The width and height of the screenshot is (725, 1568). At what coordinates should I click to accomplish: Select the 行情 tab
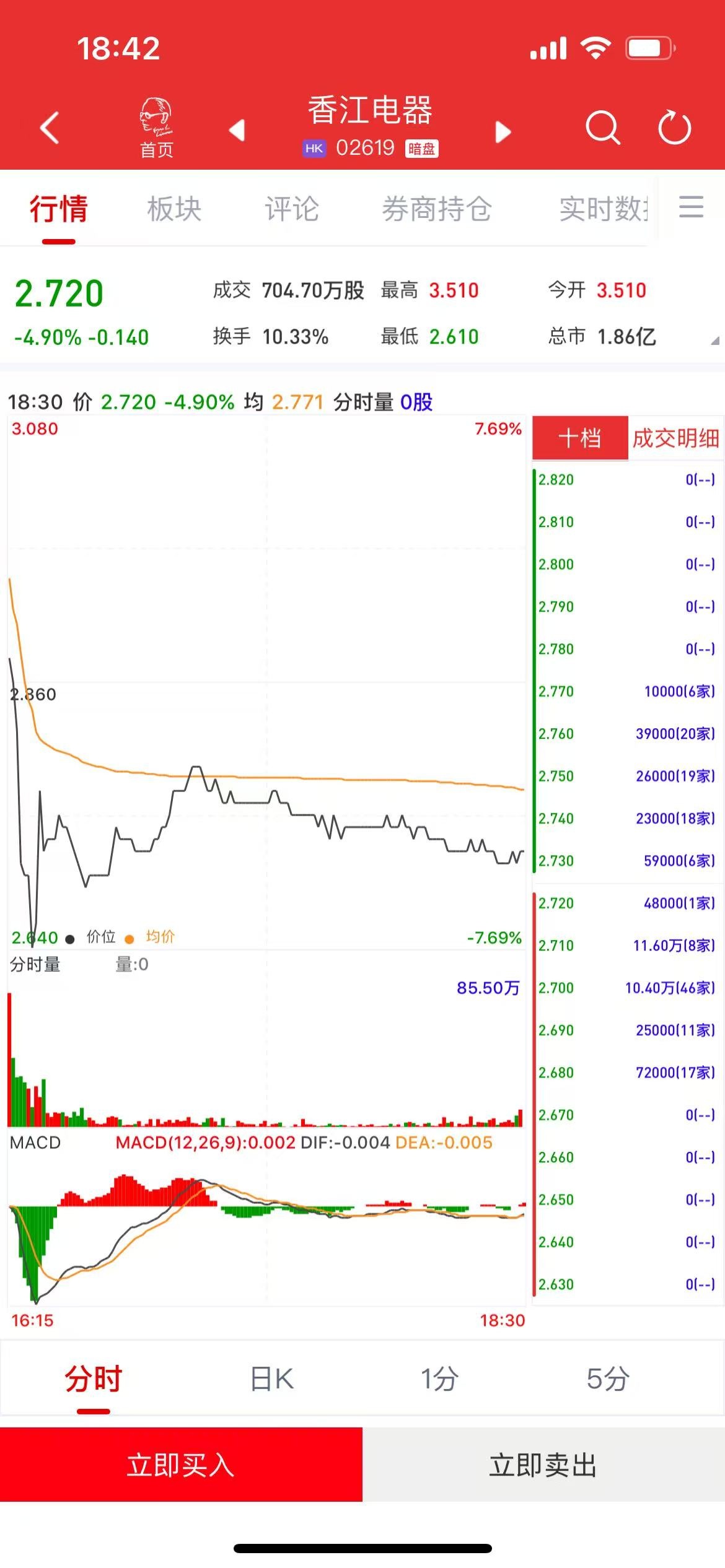(x=59, y=209)
